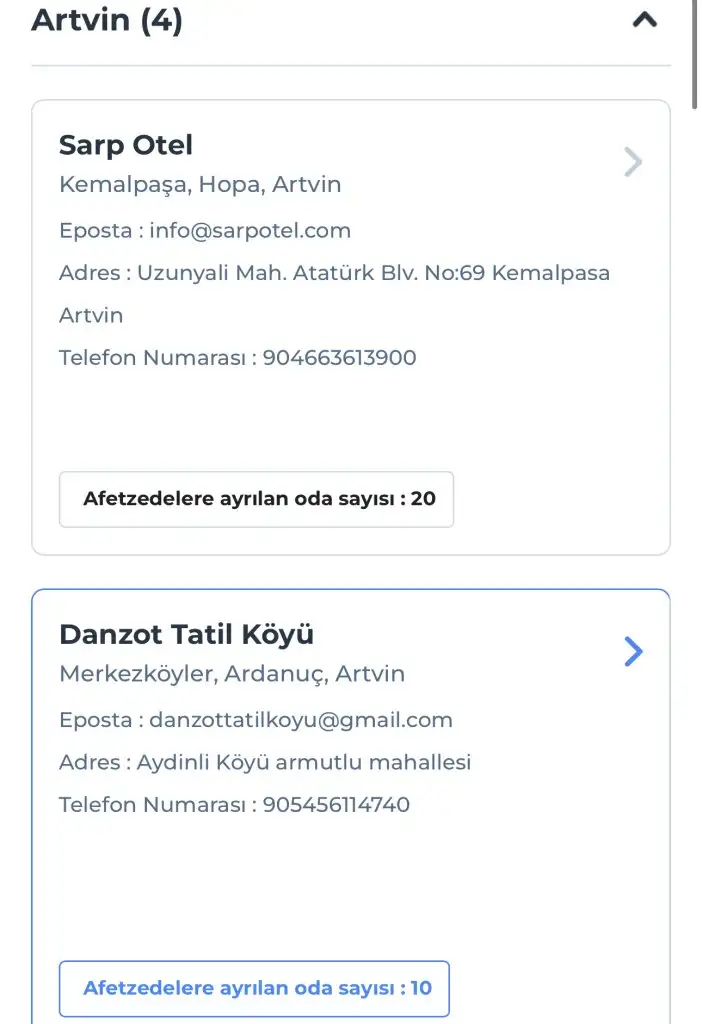Tap Danzot Tatil Köyü's reserved rooms button showing 10

[254, 988]
